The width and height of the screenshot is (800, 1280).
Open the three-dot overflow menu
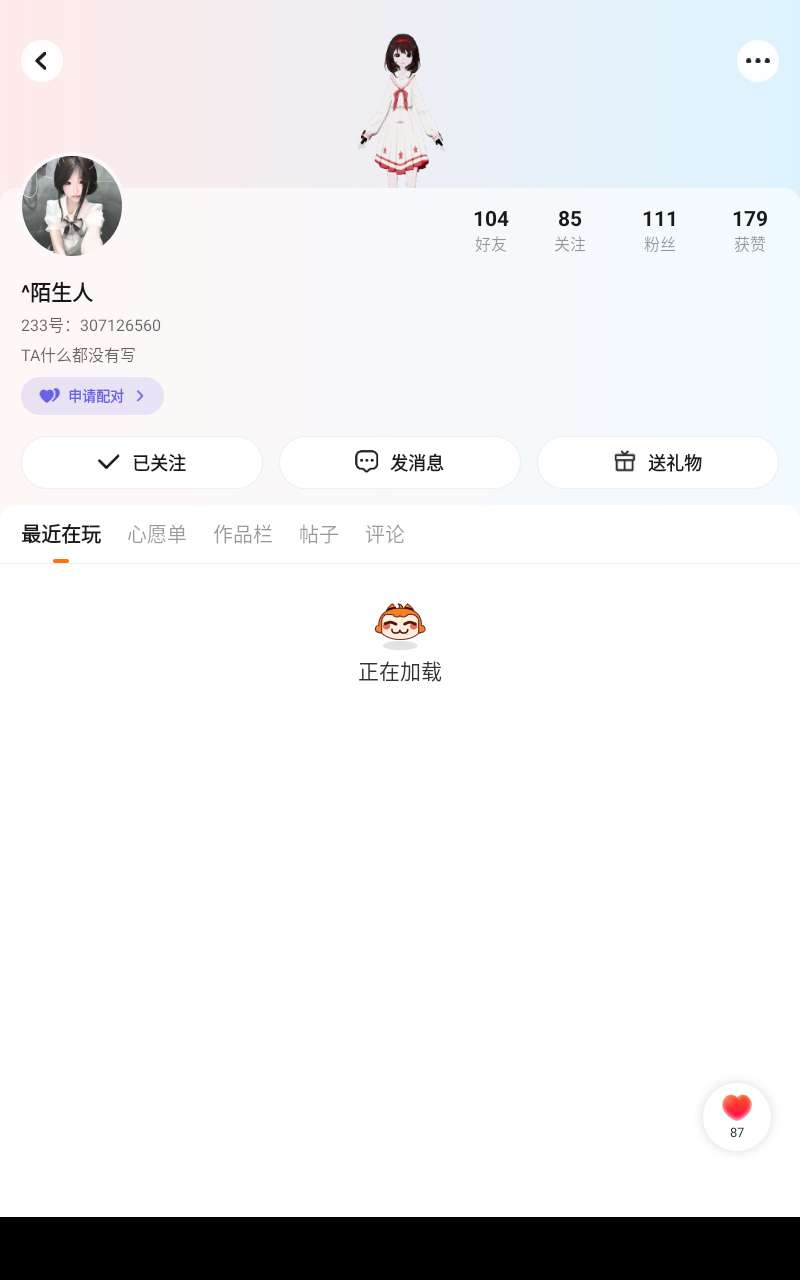(758, 61)
